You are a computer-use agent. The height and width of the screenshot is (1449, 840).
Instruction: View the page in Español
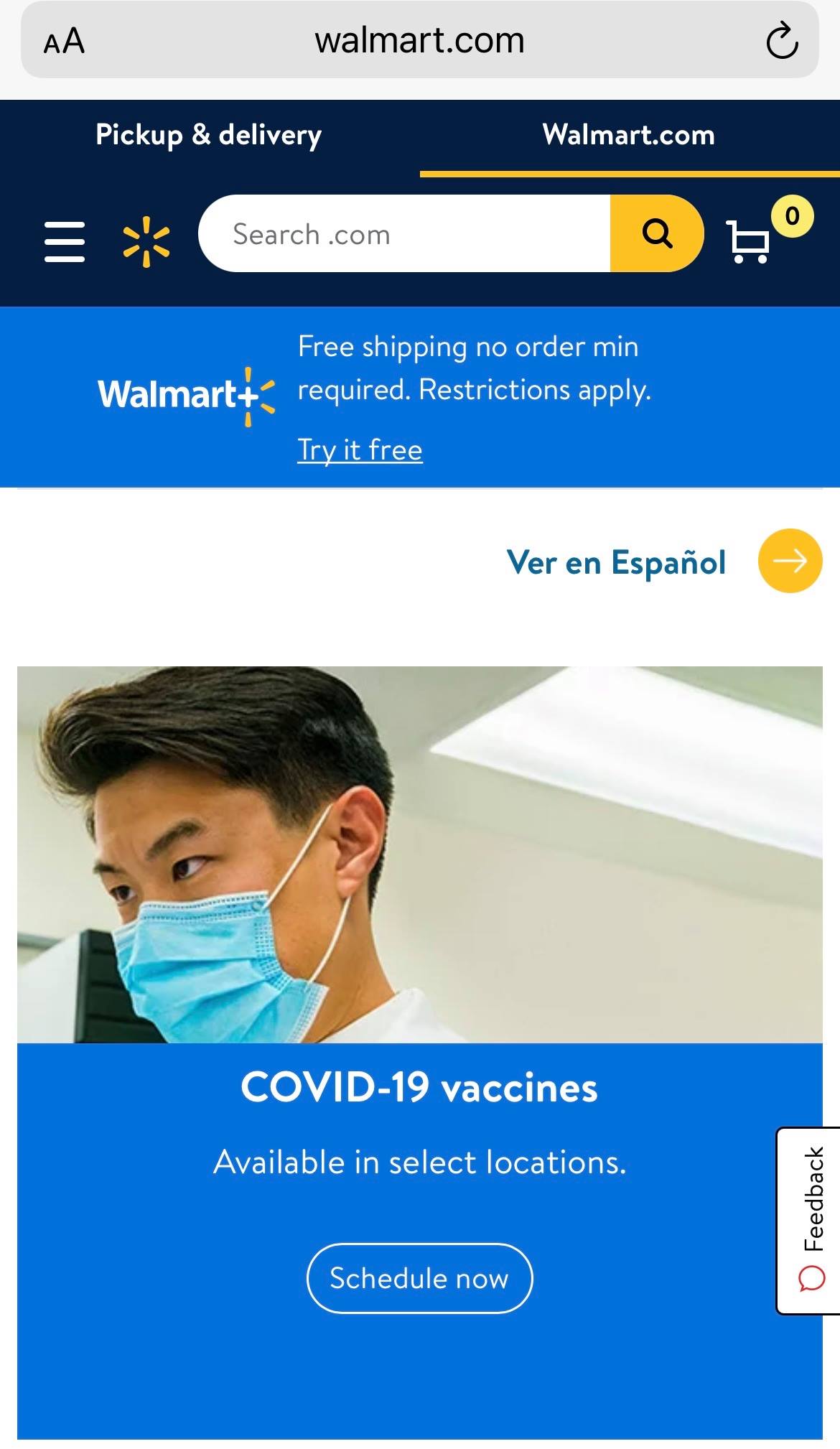(x=664, y=562)
